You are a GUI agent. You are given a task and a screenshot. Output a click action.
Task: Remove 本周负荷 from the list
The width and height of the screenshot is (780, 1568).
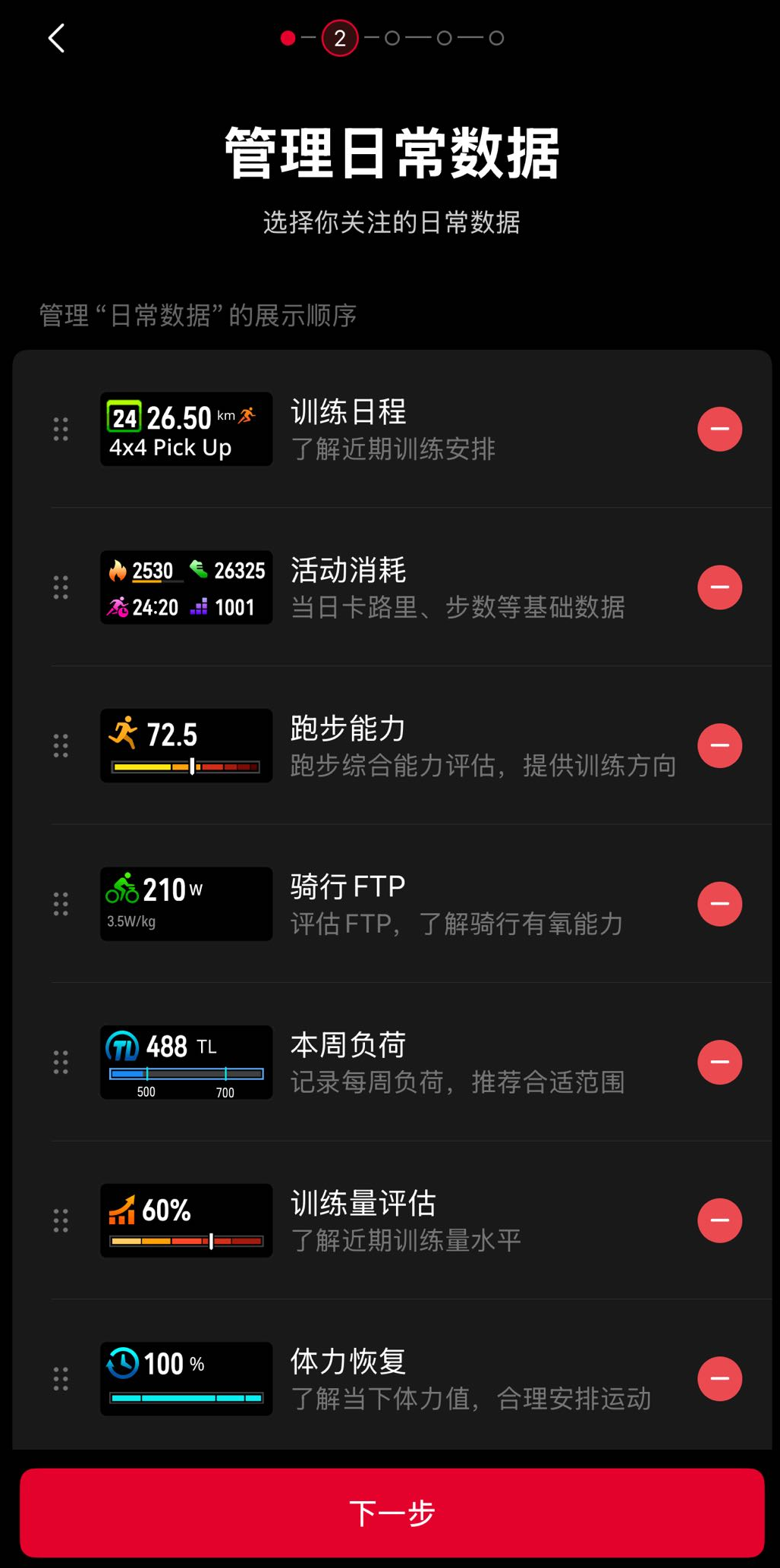click(719, 1062)
